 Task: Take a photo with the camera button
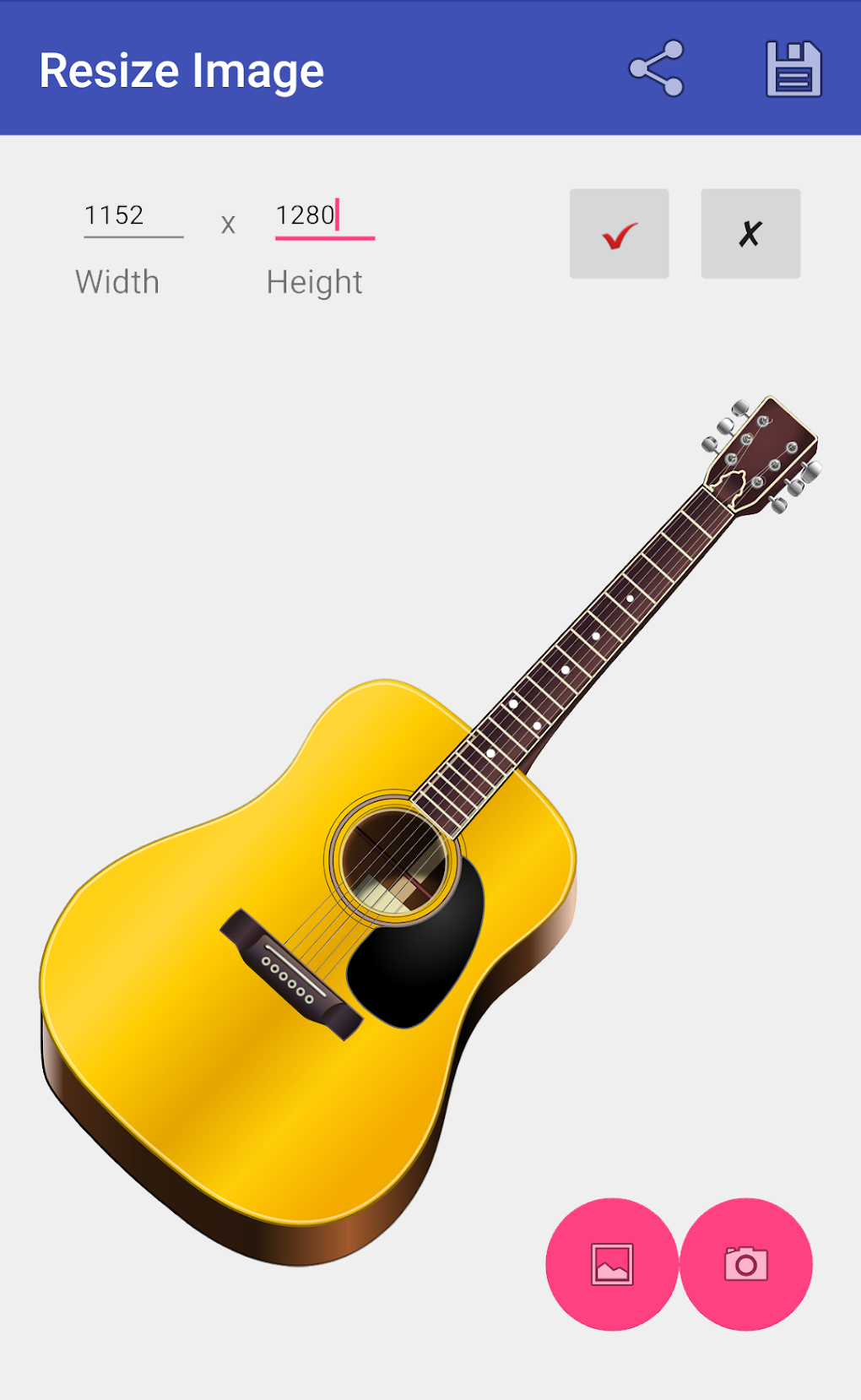coord(746,1264)
